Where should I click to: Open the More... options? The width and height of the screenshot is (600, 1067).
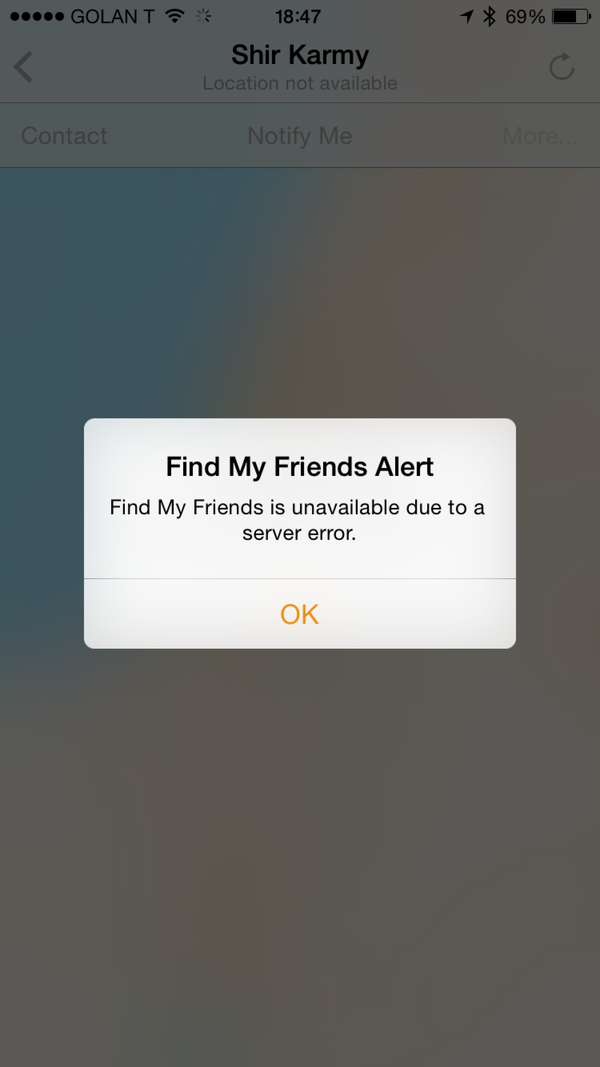point(539,136)
